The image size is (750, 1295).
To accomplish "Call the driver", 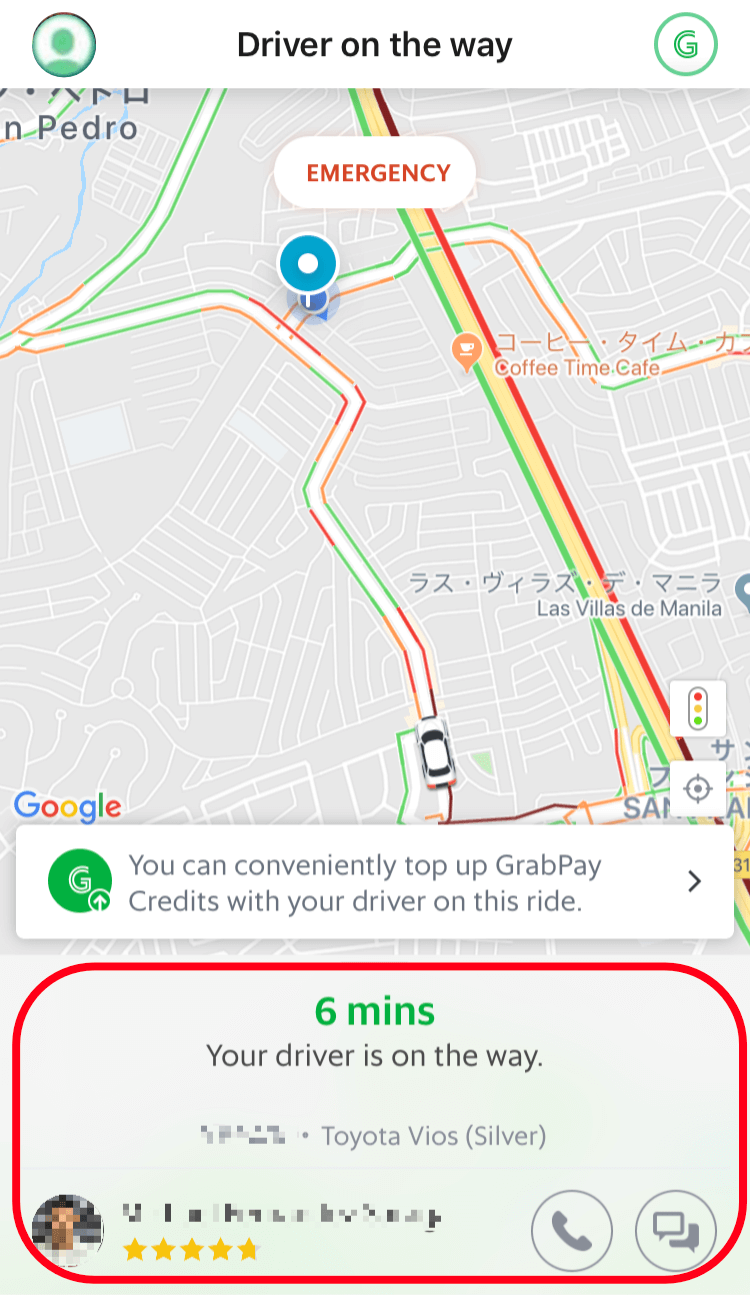I will pos(571,1230).
